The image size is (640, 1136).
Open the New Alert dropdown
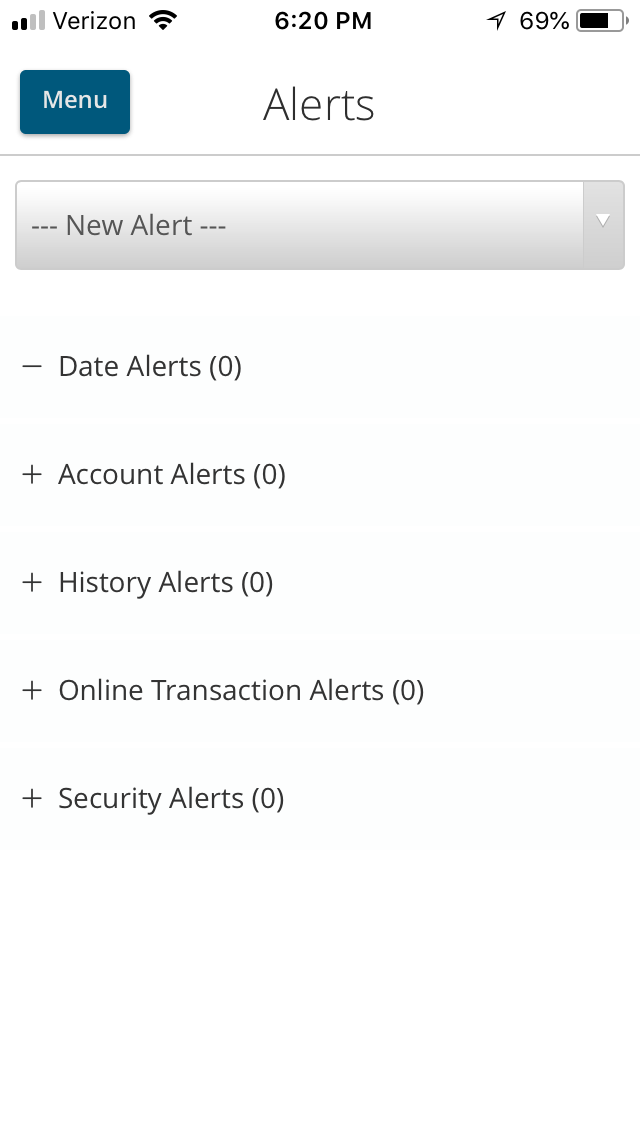point(319,225)
